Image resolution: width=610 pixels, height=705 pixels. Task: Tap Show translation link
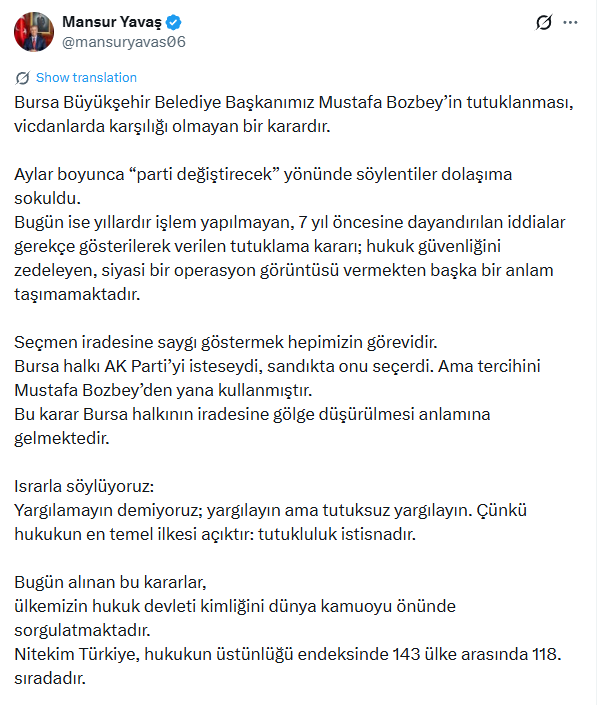86,77
